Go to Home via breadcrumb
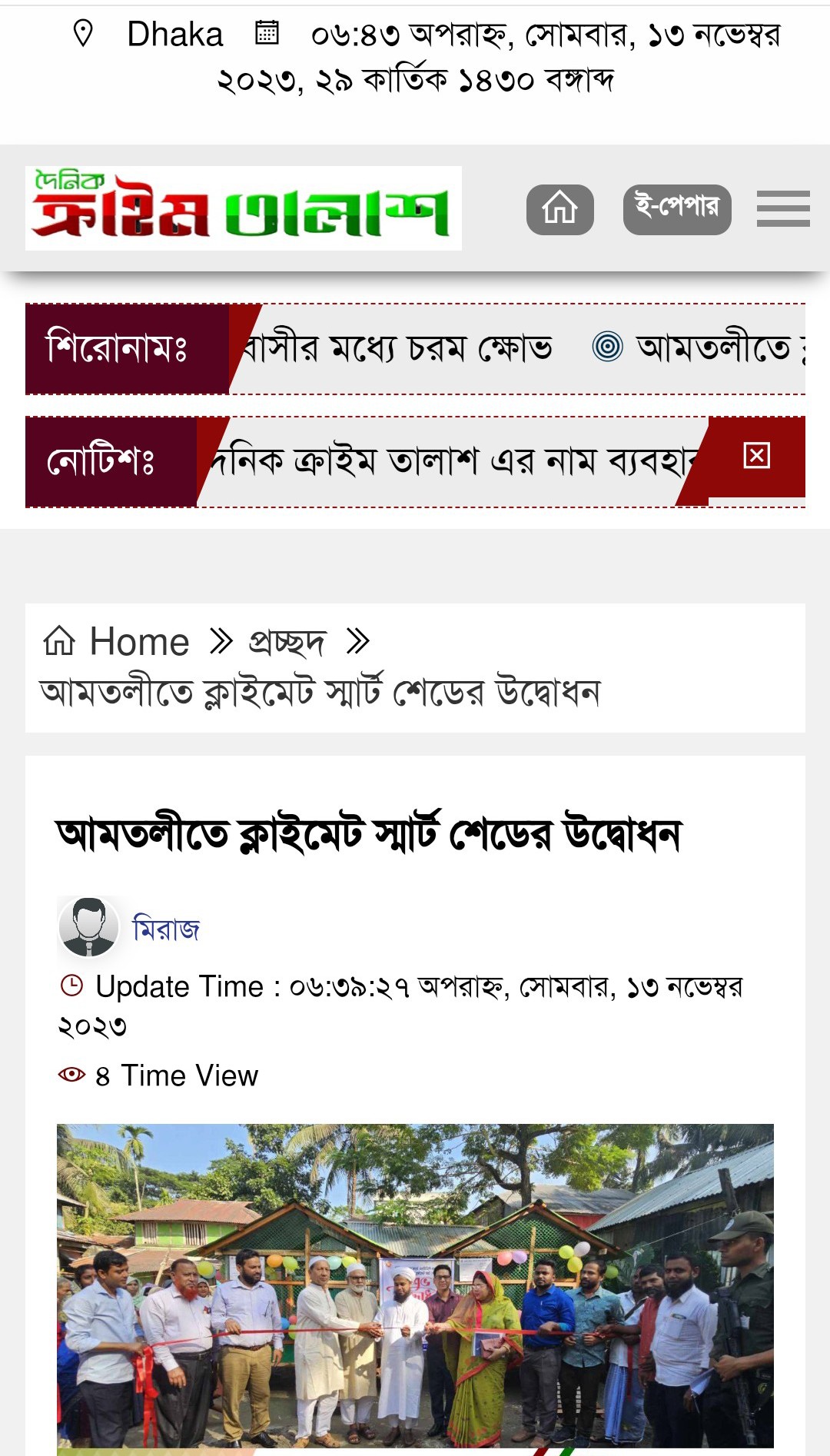 tap(117, 641)
